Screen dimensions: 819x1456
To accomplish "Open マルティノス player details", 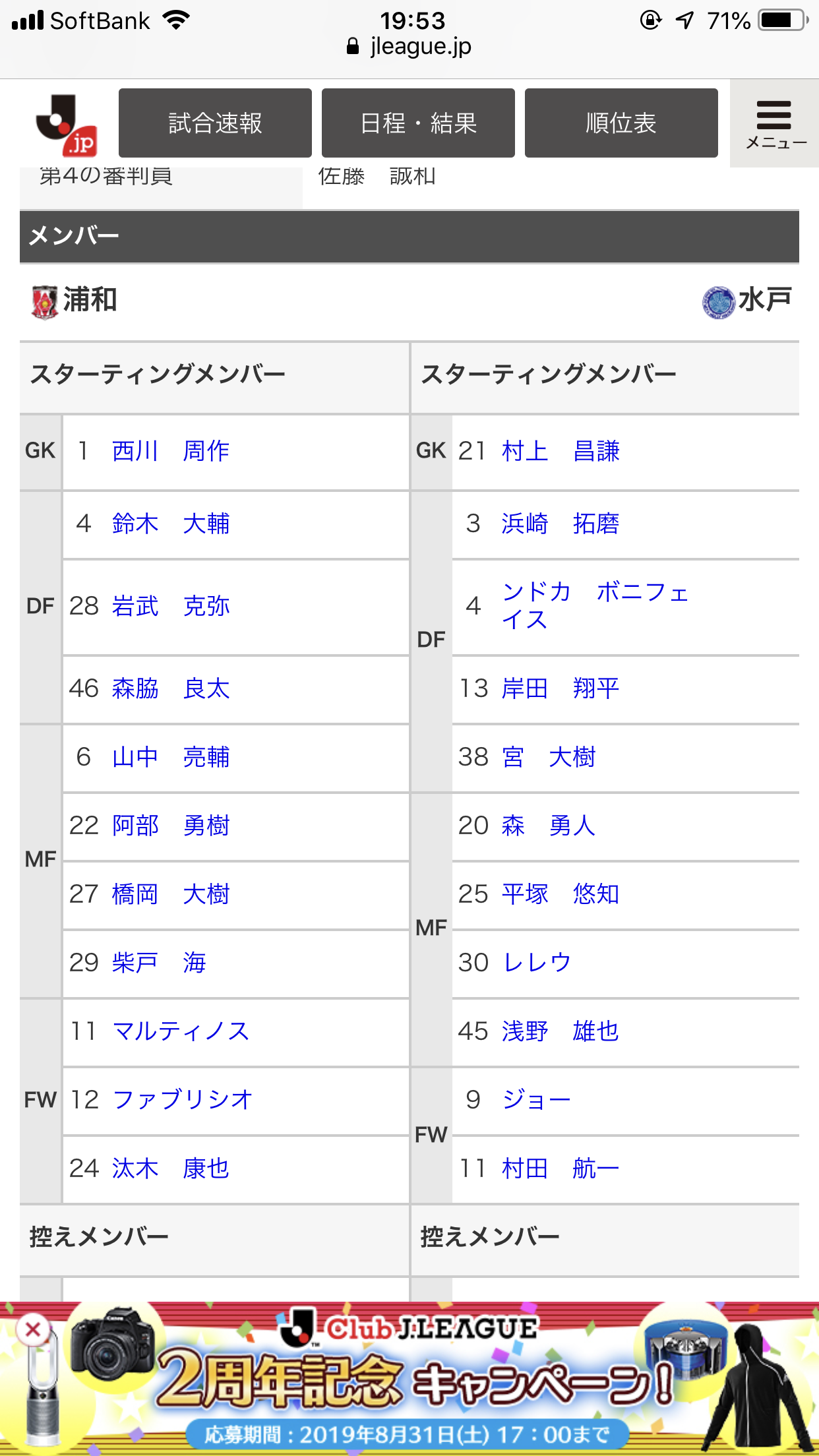I will click(181, 1031).
